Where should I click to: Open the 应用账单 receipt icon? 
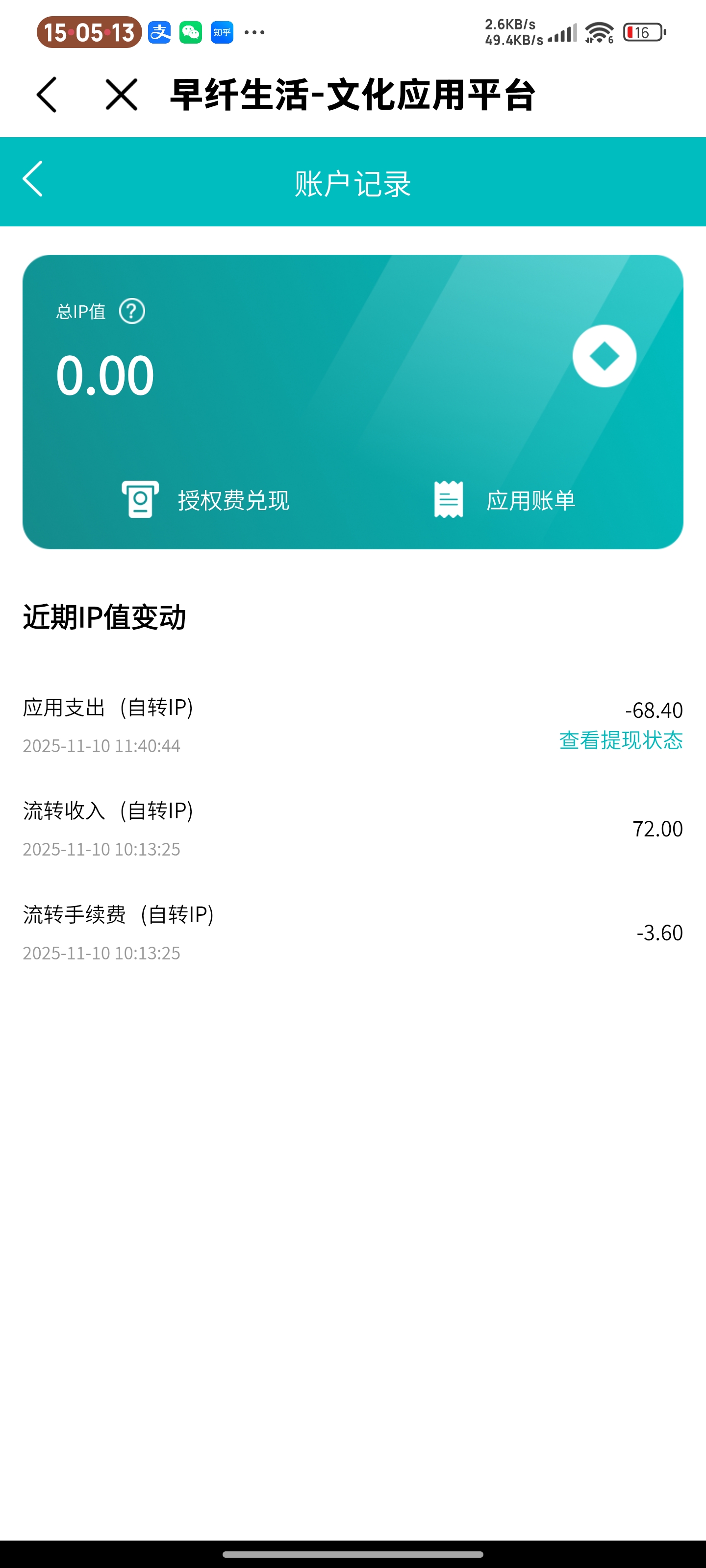click(449, 500)
